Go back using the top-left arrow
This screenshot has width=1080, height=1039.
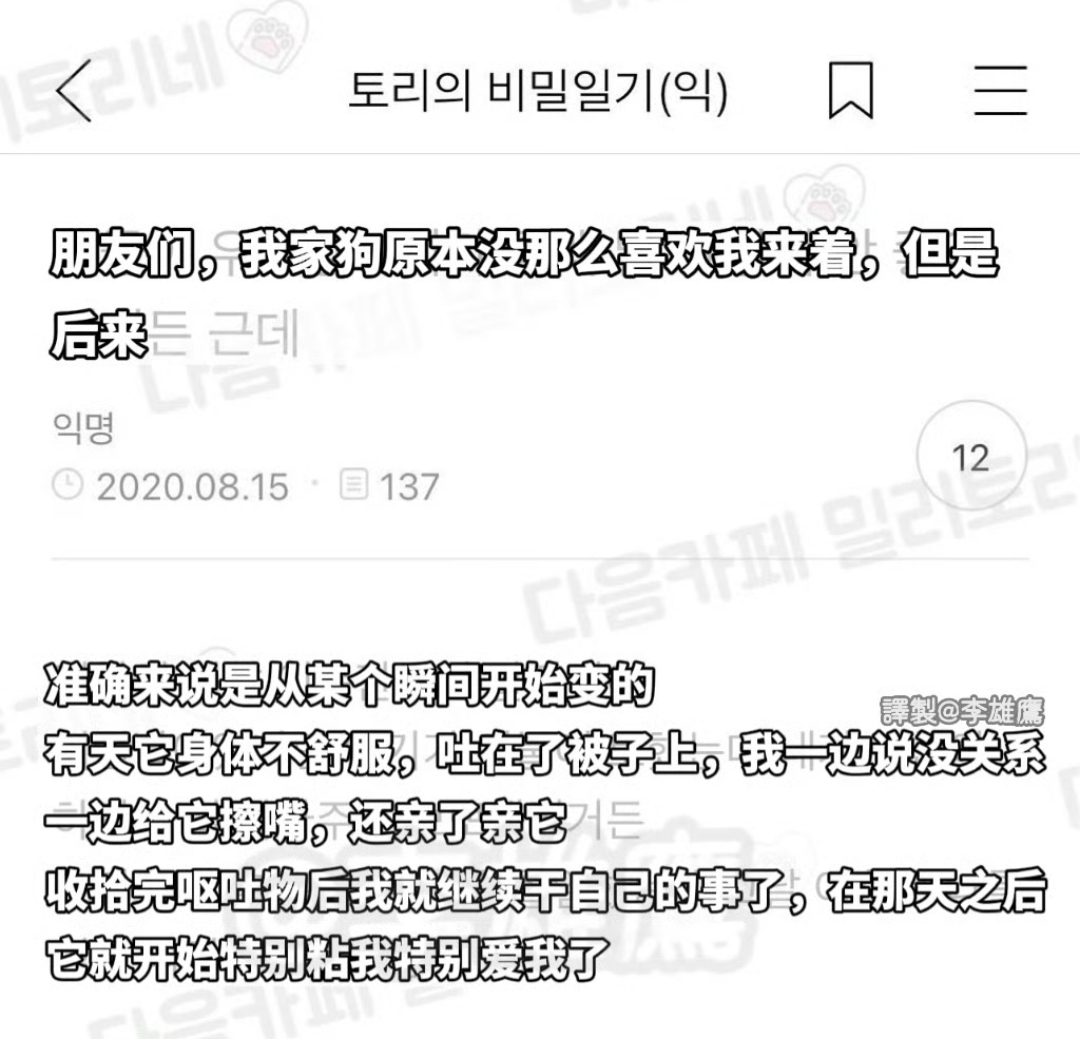(x=73, y=91)
